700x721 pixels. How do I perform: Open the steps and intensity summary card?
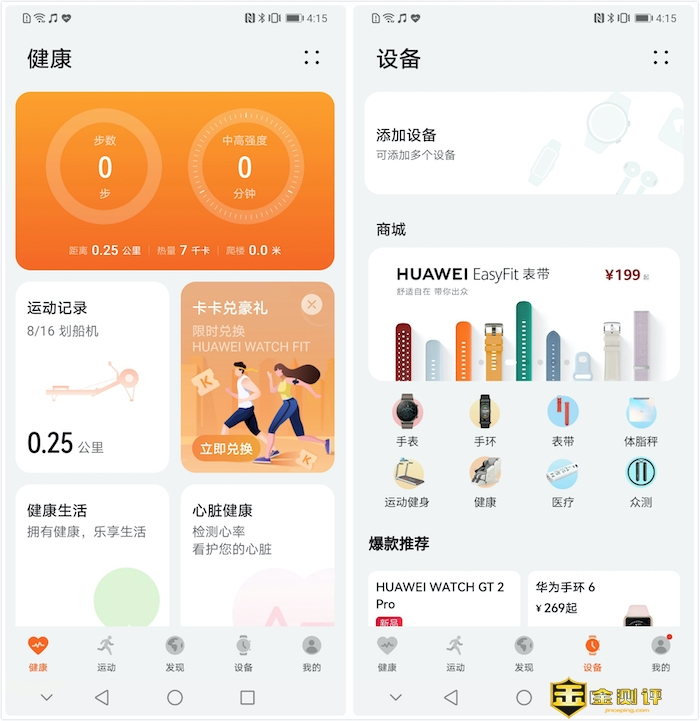point(175,181)
